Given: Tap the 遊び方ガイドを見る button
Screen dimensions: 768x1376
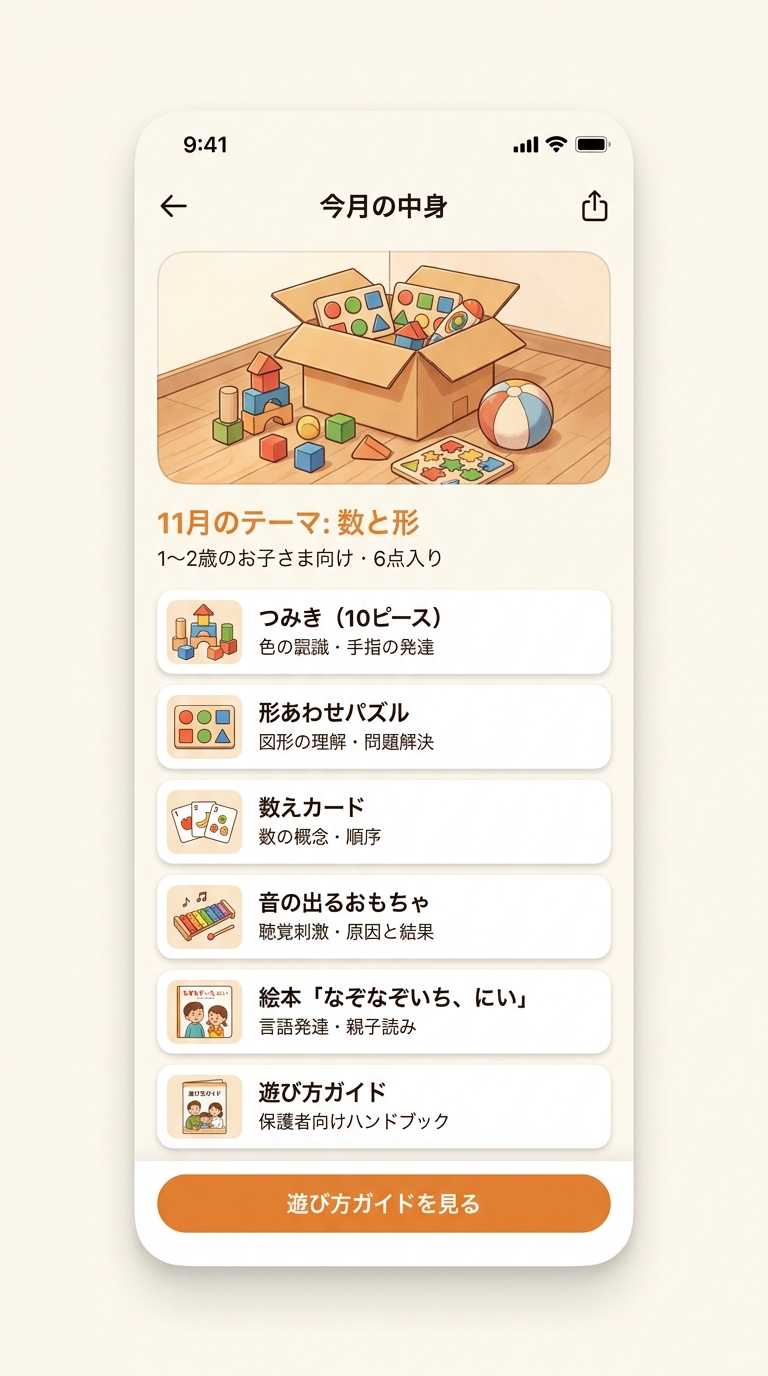Looking at the screenshot, I should [x=384, y=1203].
